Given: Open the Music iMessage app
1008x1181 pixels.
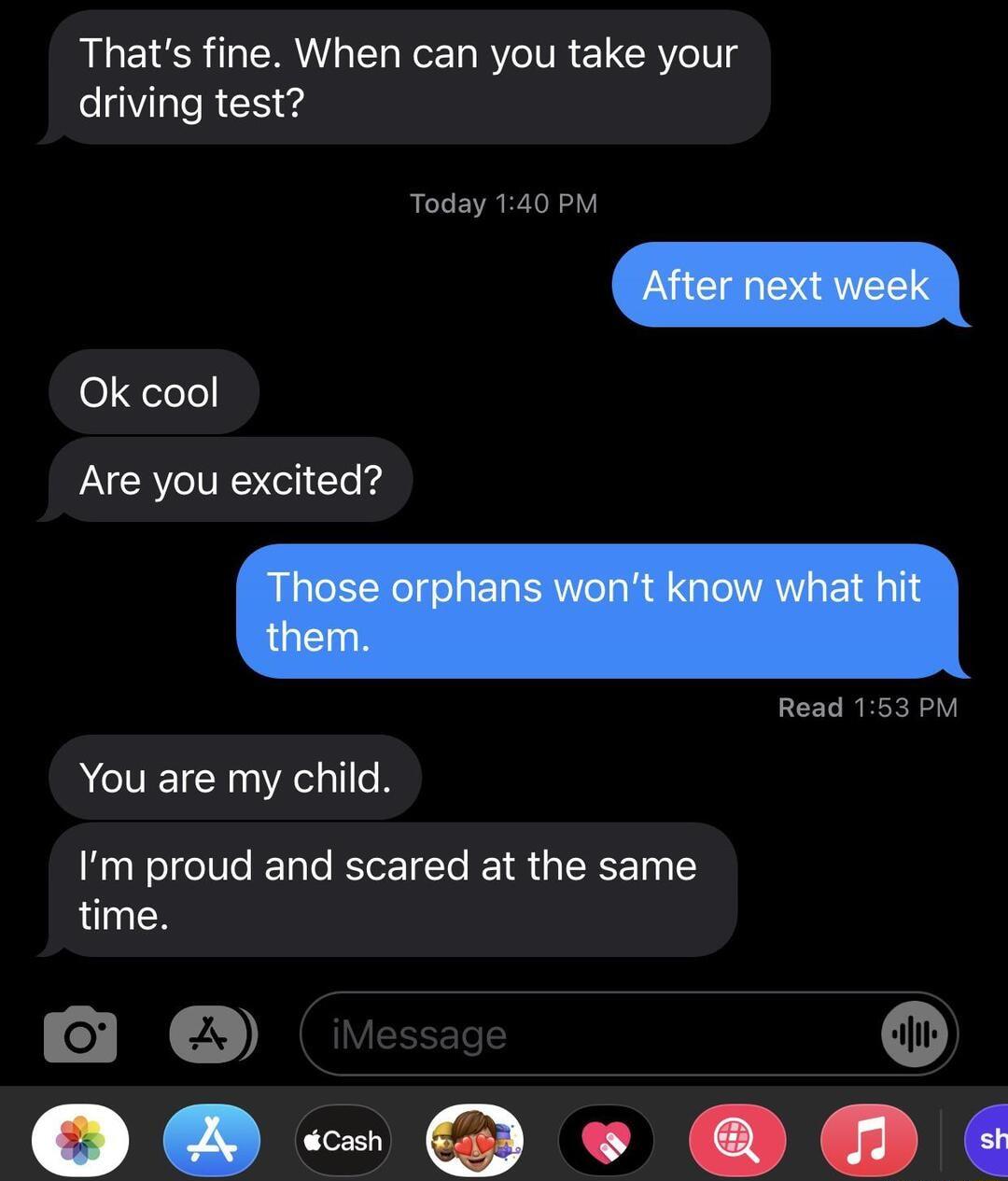Looking at the screenshot, I should pos(868,1140).
